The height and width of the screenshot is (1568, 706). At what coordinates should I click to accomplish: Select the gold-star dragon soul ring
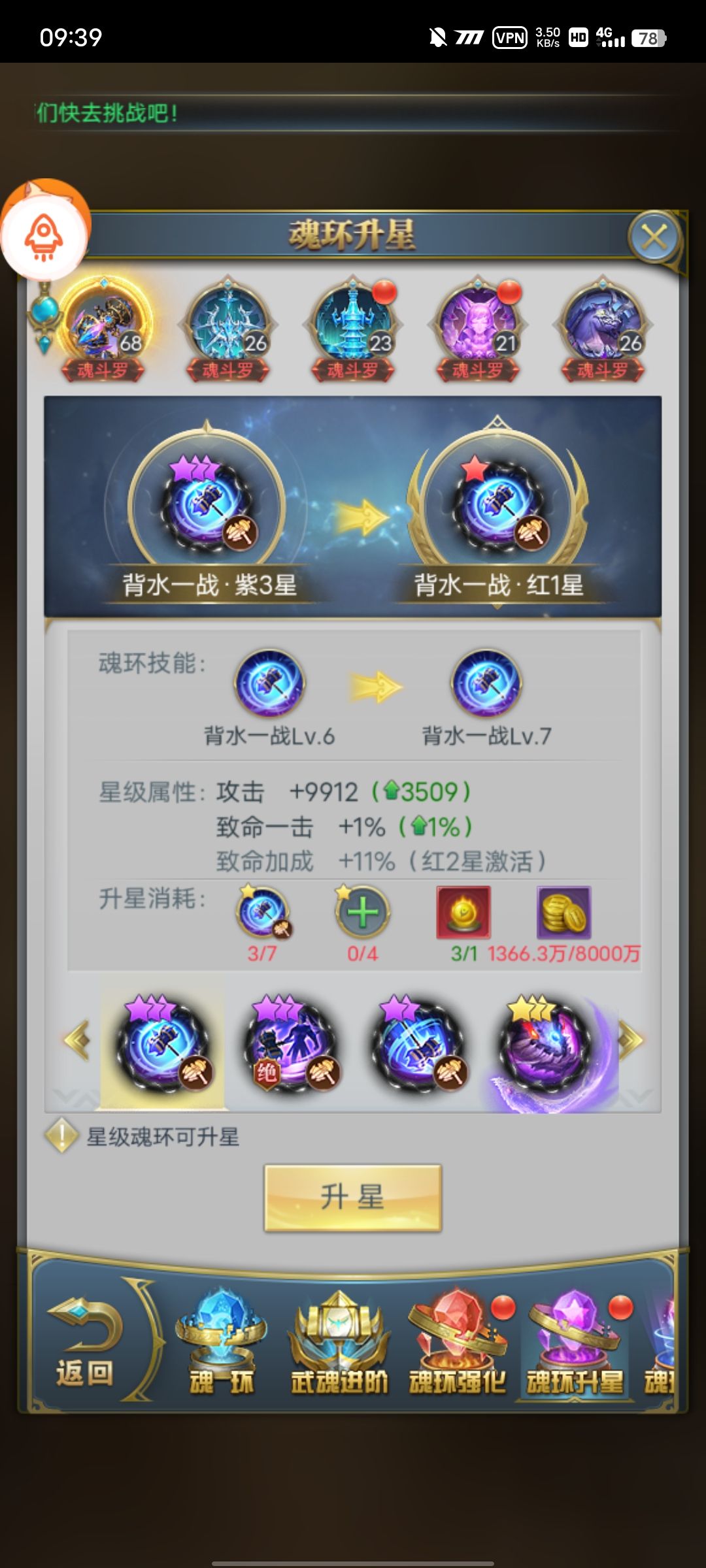coord(546,1043)
